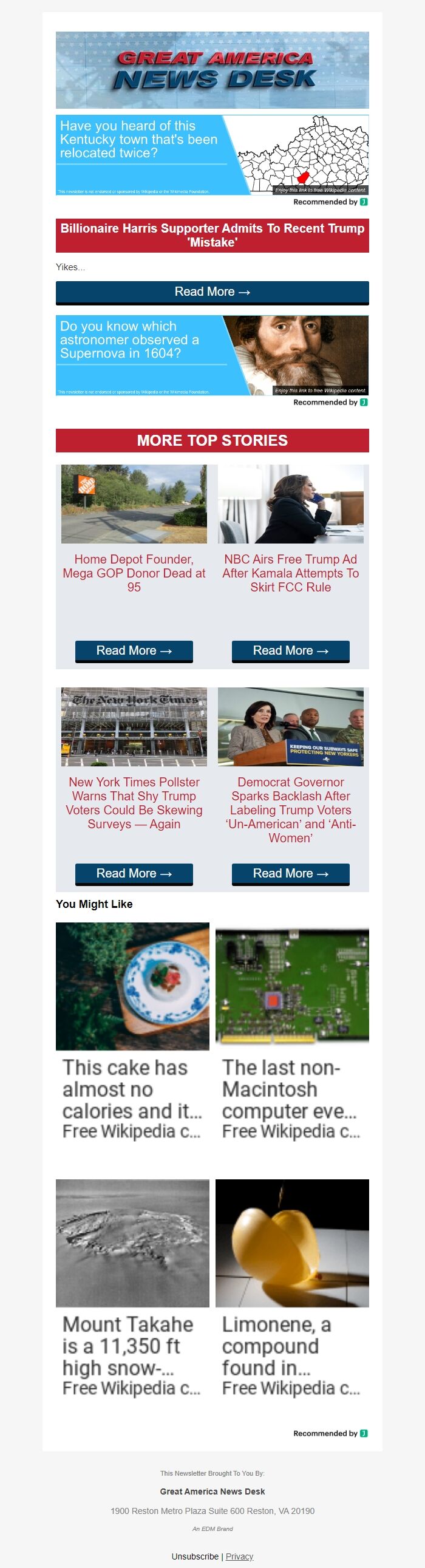Read more on New York Times pollster story
The height and width of the screenshot is (1568, 425).
pyautogui.click(x=134, y=873)
